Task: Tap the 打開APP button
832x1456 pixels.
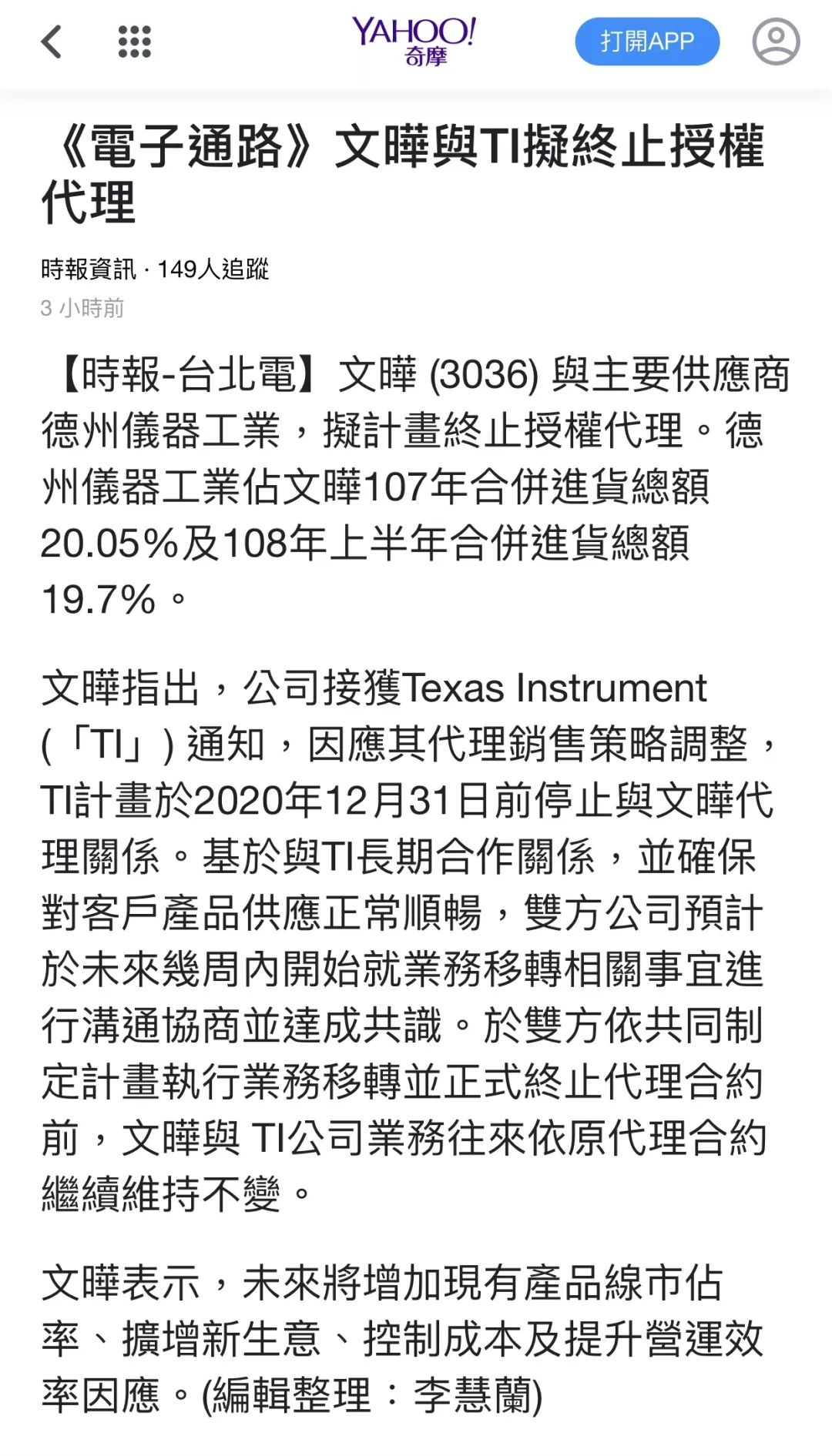Action: (x=646, y=42)
